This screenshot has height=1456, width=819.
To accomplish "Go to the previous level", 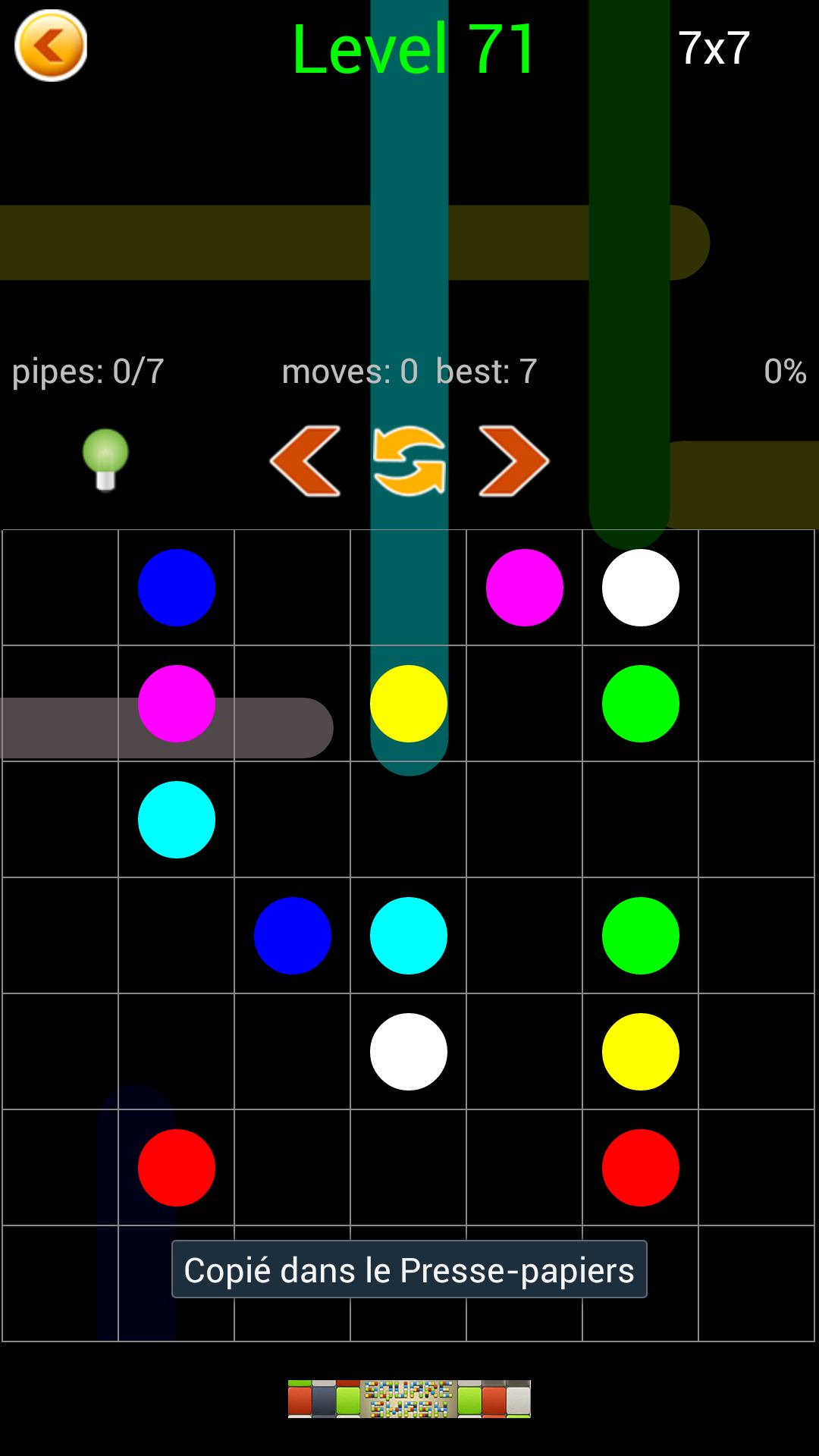I will (306, 461).
